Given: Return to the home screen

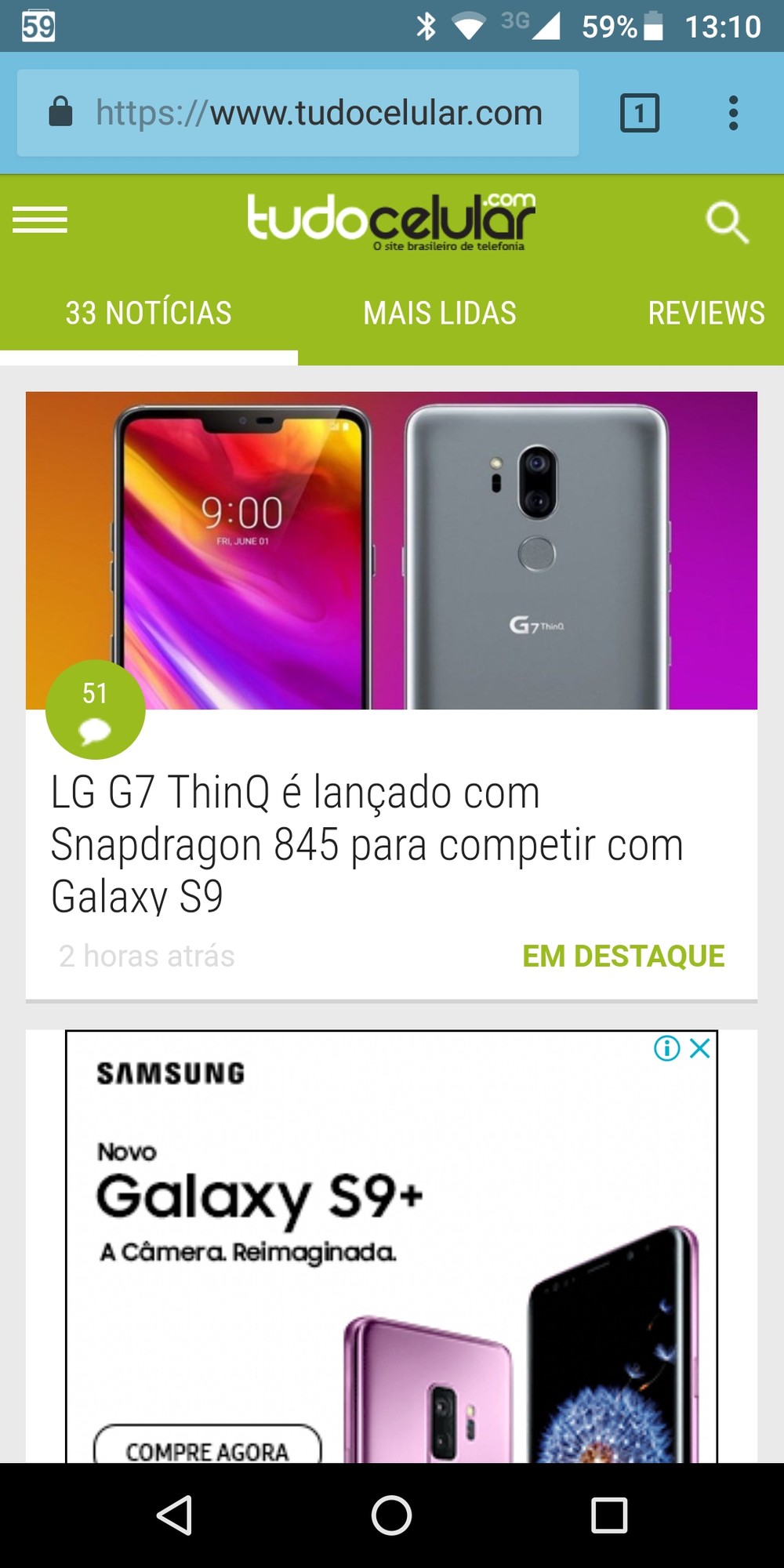Looking at the screenshot, I should tap(392, 1515).
